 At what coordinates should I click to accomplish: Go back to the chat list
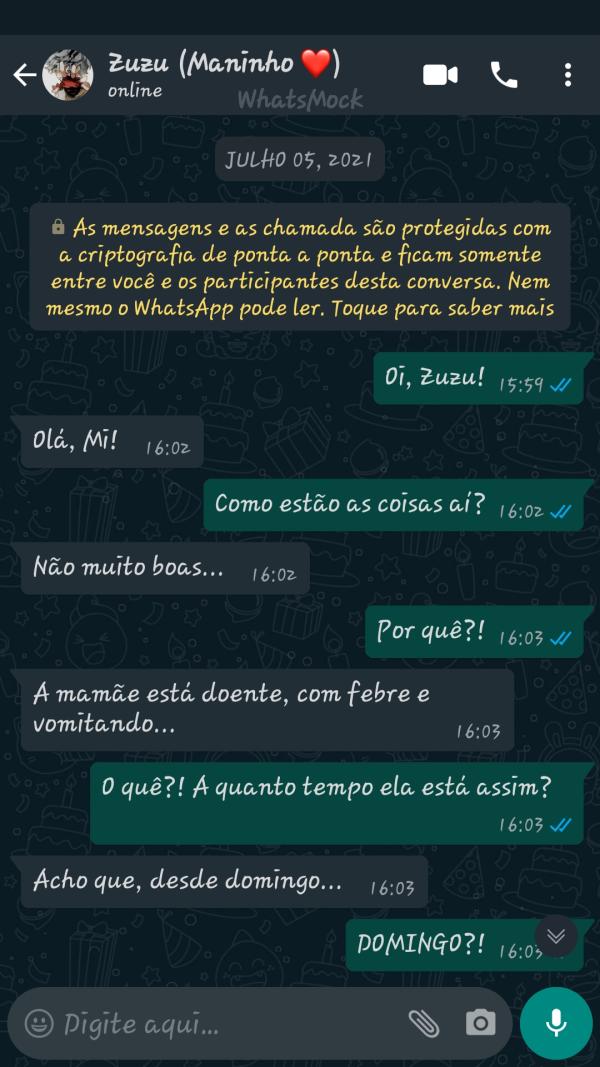[24, 75]
